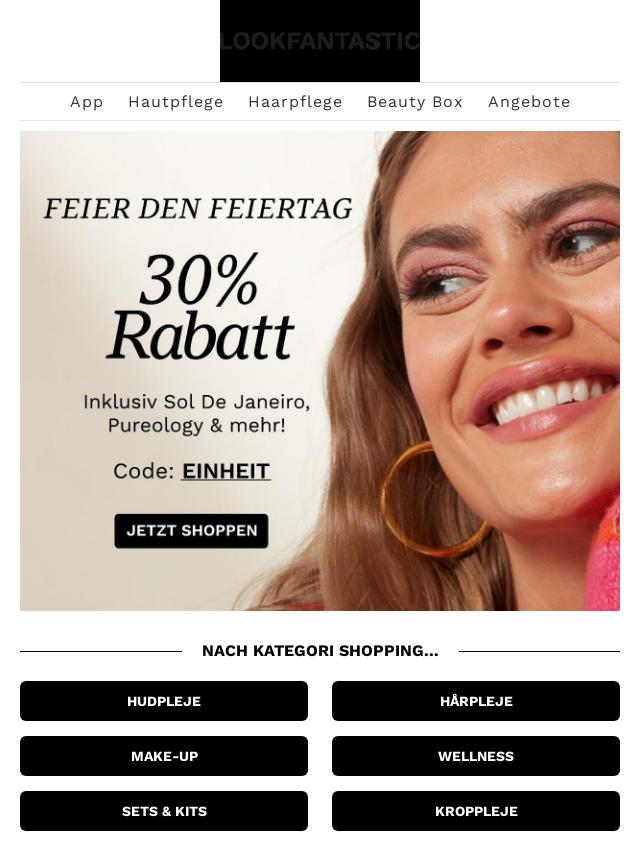
Task: Open the App link in the top menu
Action: (87, 102)
